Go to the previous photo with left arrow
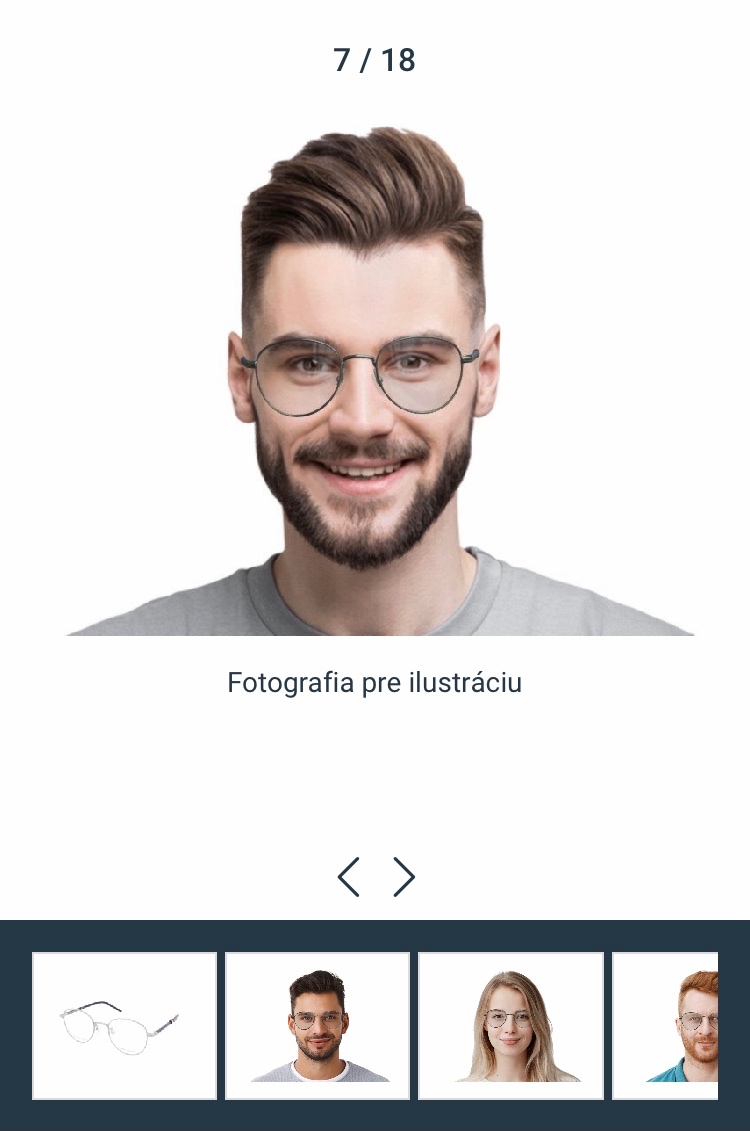The width and height of the screenshot is (750, 1131). 348,877
